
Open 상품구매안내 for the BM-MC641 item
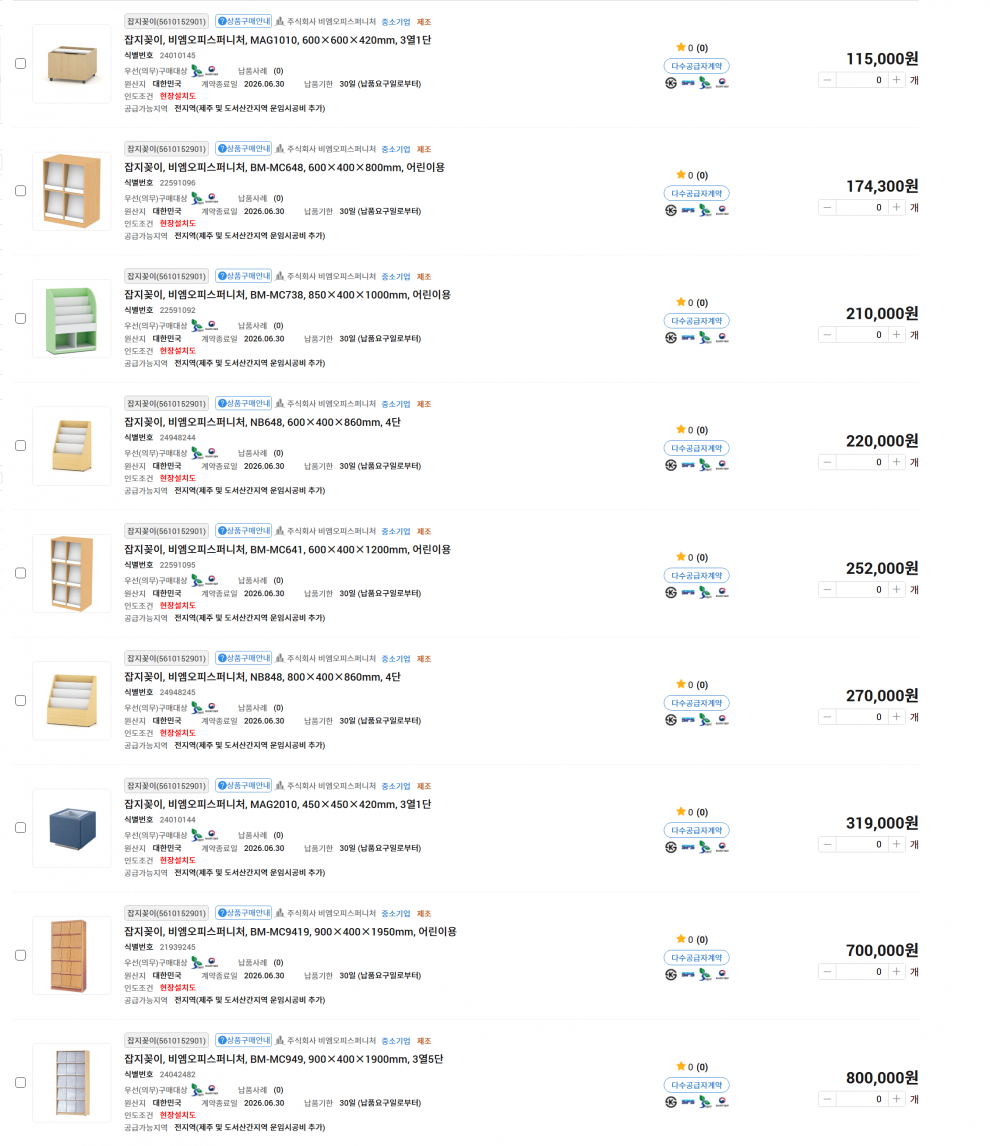coord(243,531)
